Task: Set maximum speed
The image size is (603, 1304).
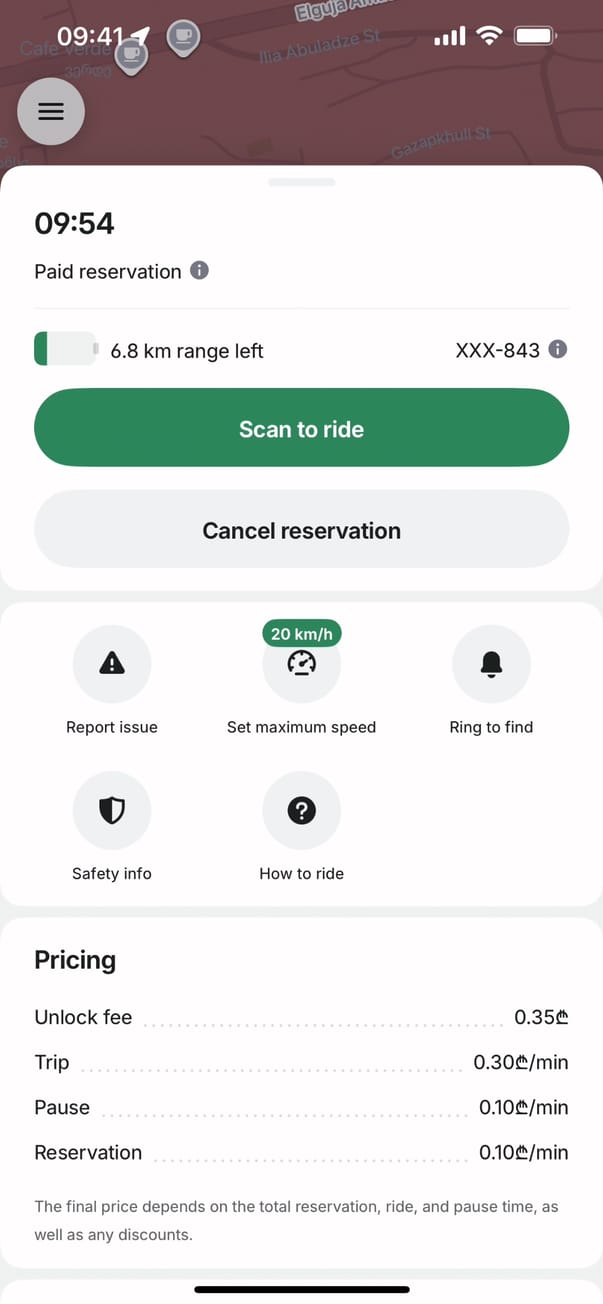Action: click(301, 664)
